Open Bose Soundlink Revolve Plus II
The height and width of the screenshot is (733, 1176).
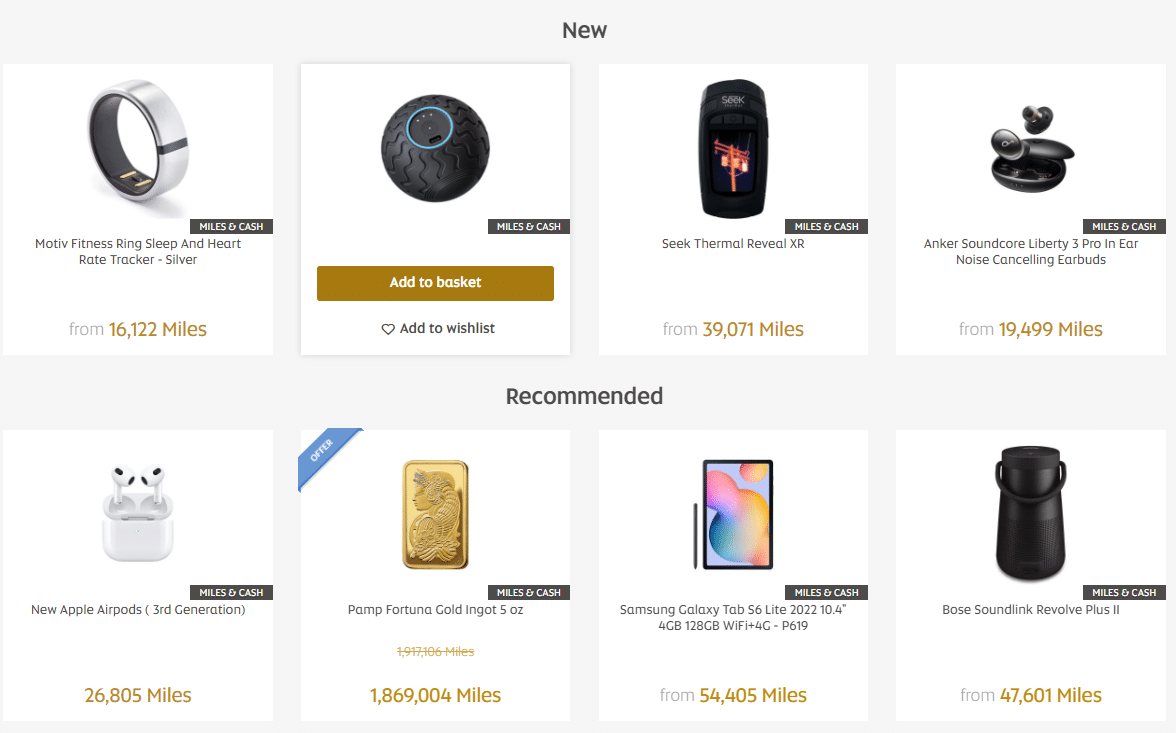pyautogui.click(x=1031, y=609)
